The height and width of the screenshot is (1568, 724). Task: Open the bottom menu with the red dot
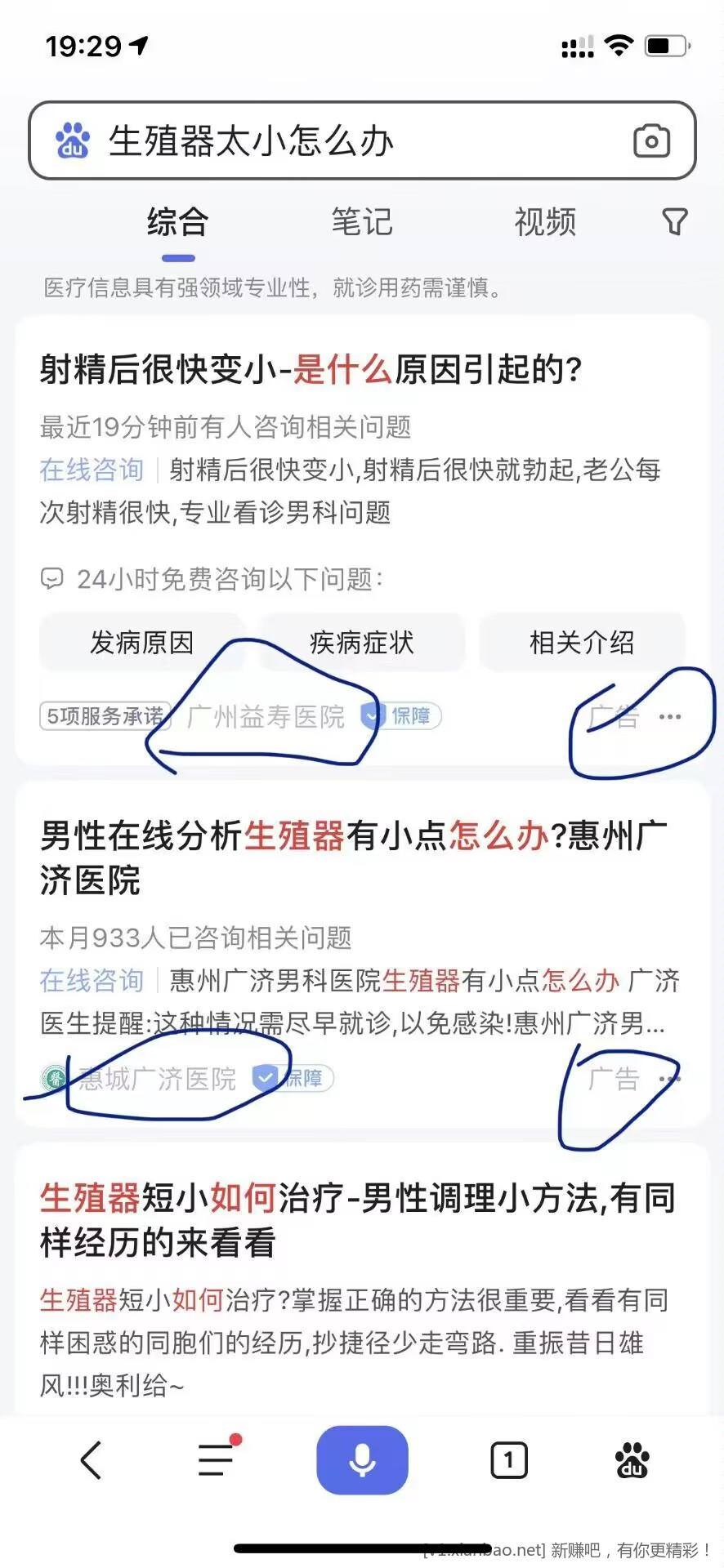pos(217,1459)
